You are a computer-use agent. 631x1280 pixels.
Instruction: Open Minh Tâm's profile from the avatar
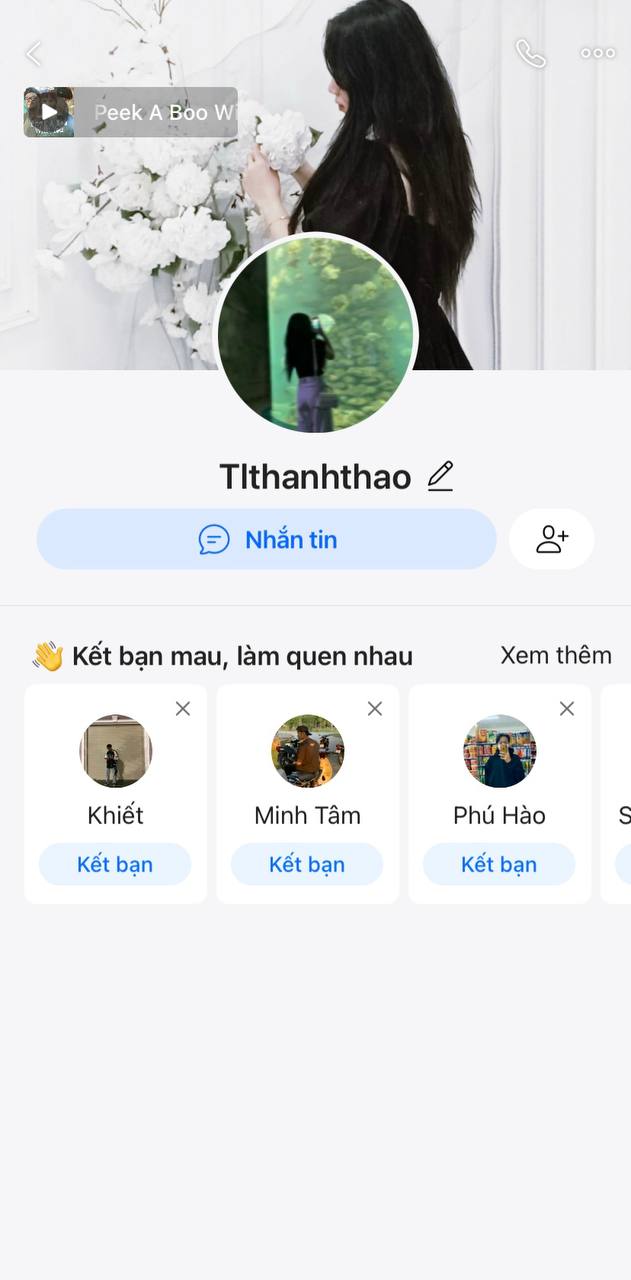pos(308,751)
